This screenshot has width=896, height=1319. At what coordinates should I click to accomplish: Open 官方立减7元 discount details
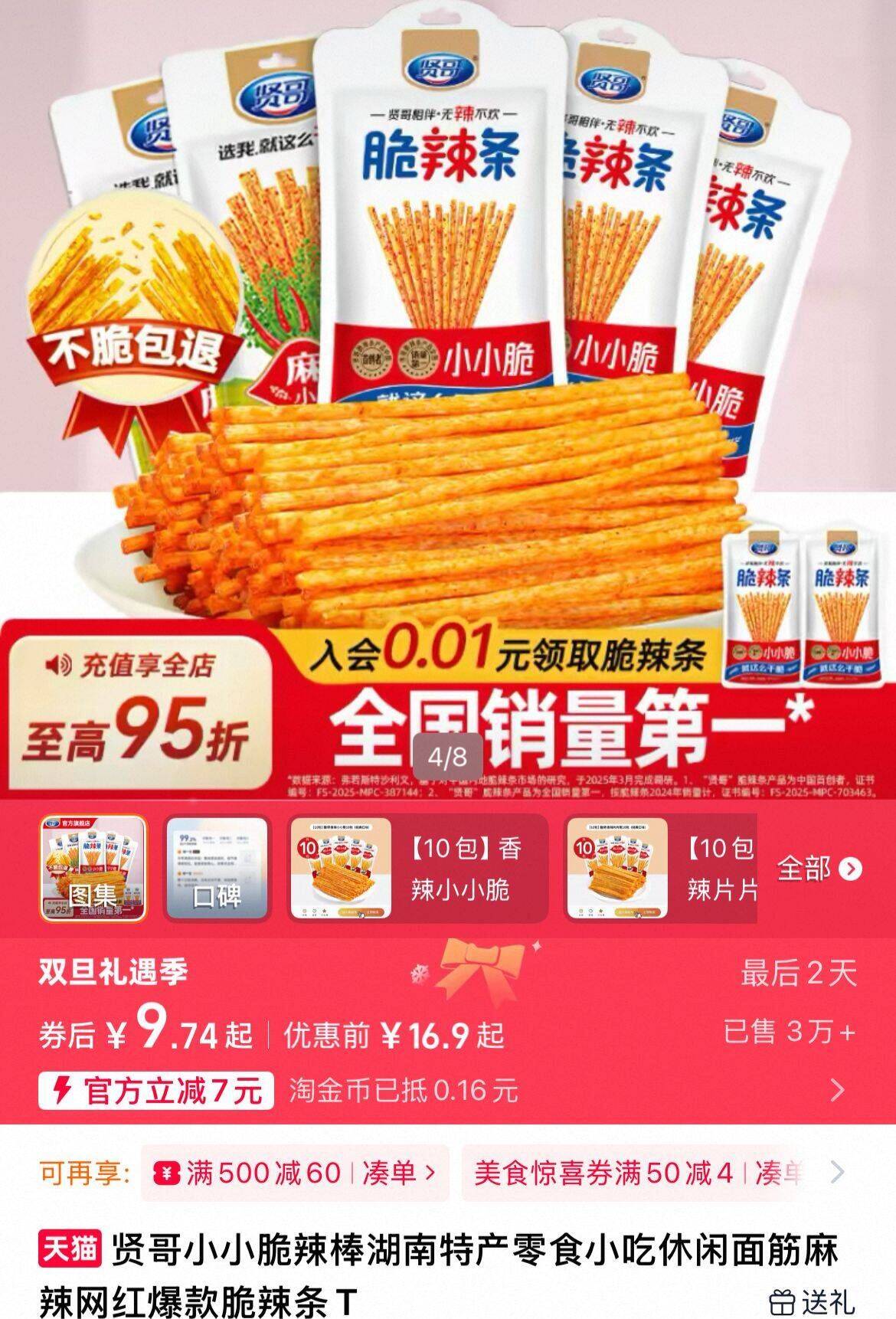156,1089
